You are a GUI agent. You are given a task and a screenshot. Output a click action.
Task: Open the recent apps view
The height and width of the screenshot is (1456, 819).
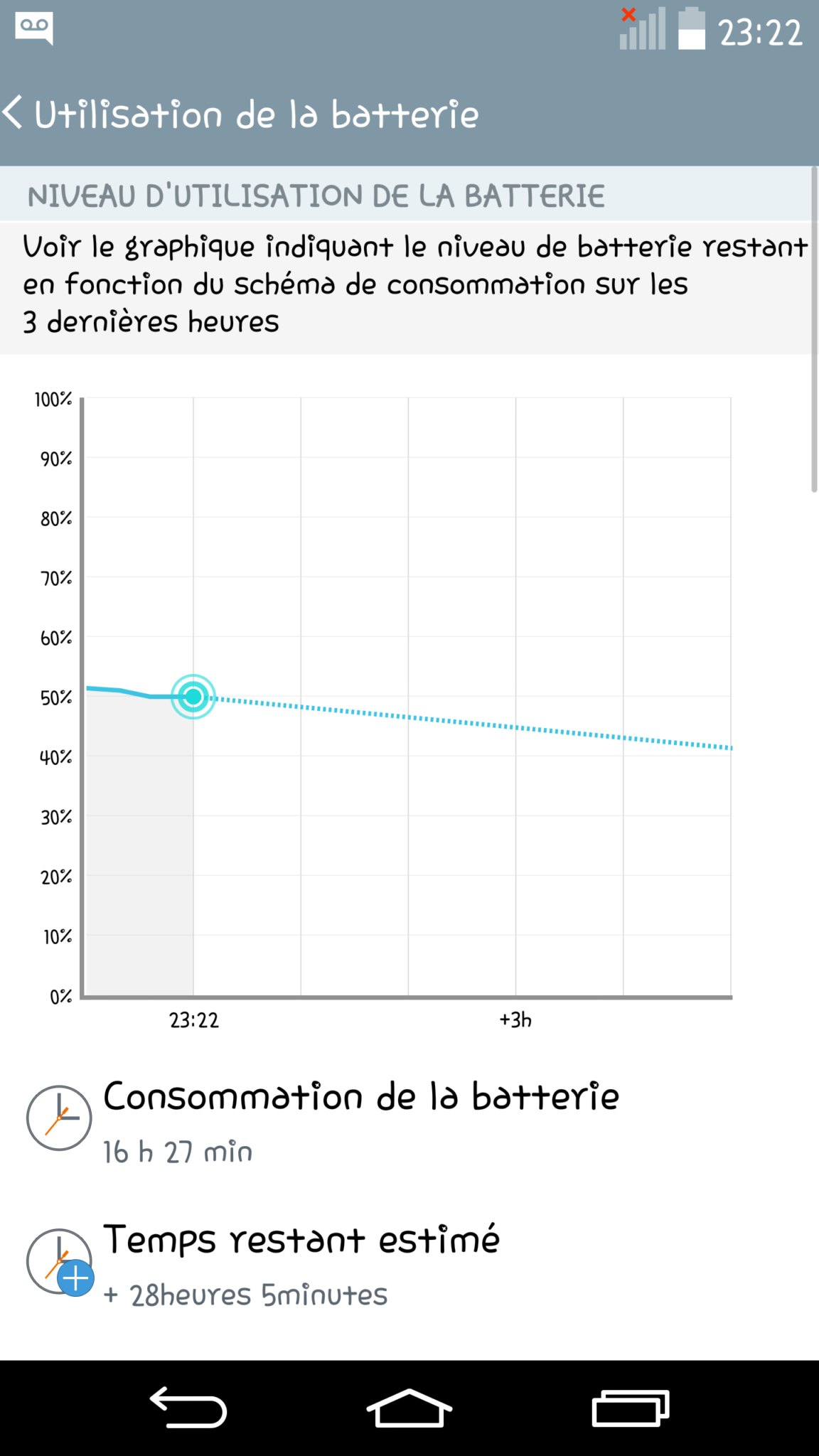point(631,1408)
